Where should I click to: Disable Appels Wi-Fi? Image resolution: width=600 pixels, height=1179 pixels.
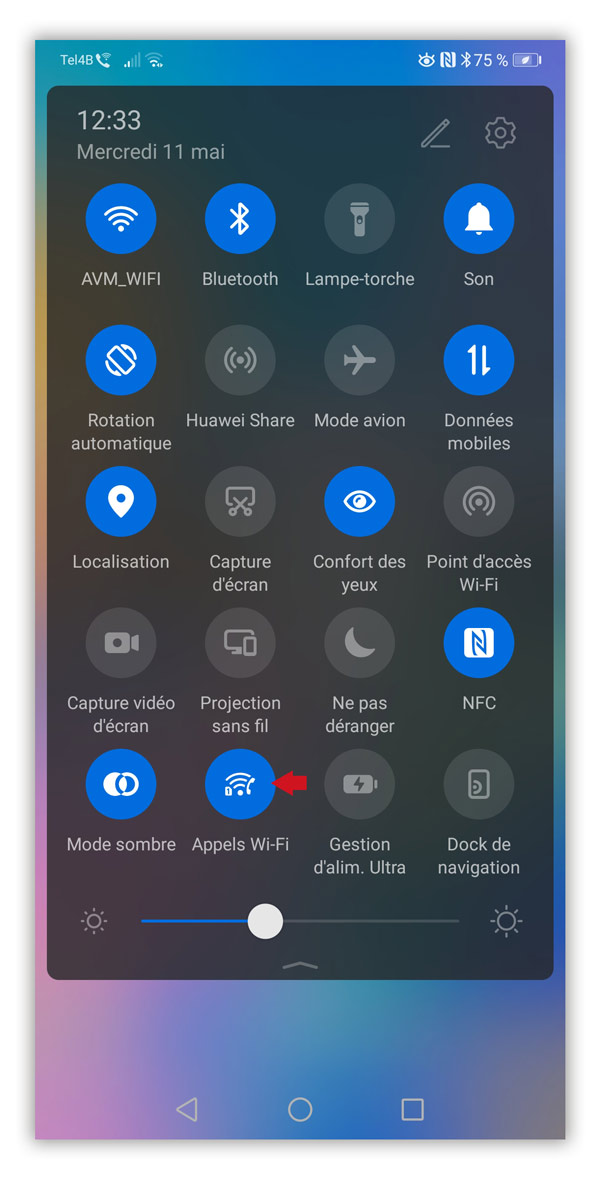tap(240, 784)
